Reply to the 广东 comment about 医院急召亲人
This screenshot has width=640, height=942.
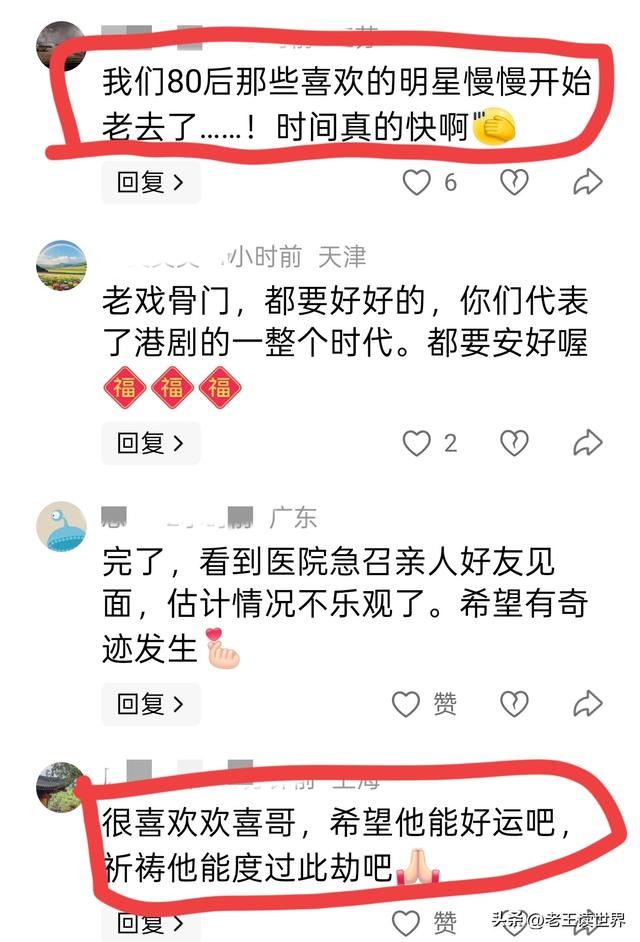pyautogui.click(x=150, y=704)
